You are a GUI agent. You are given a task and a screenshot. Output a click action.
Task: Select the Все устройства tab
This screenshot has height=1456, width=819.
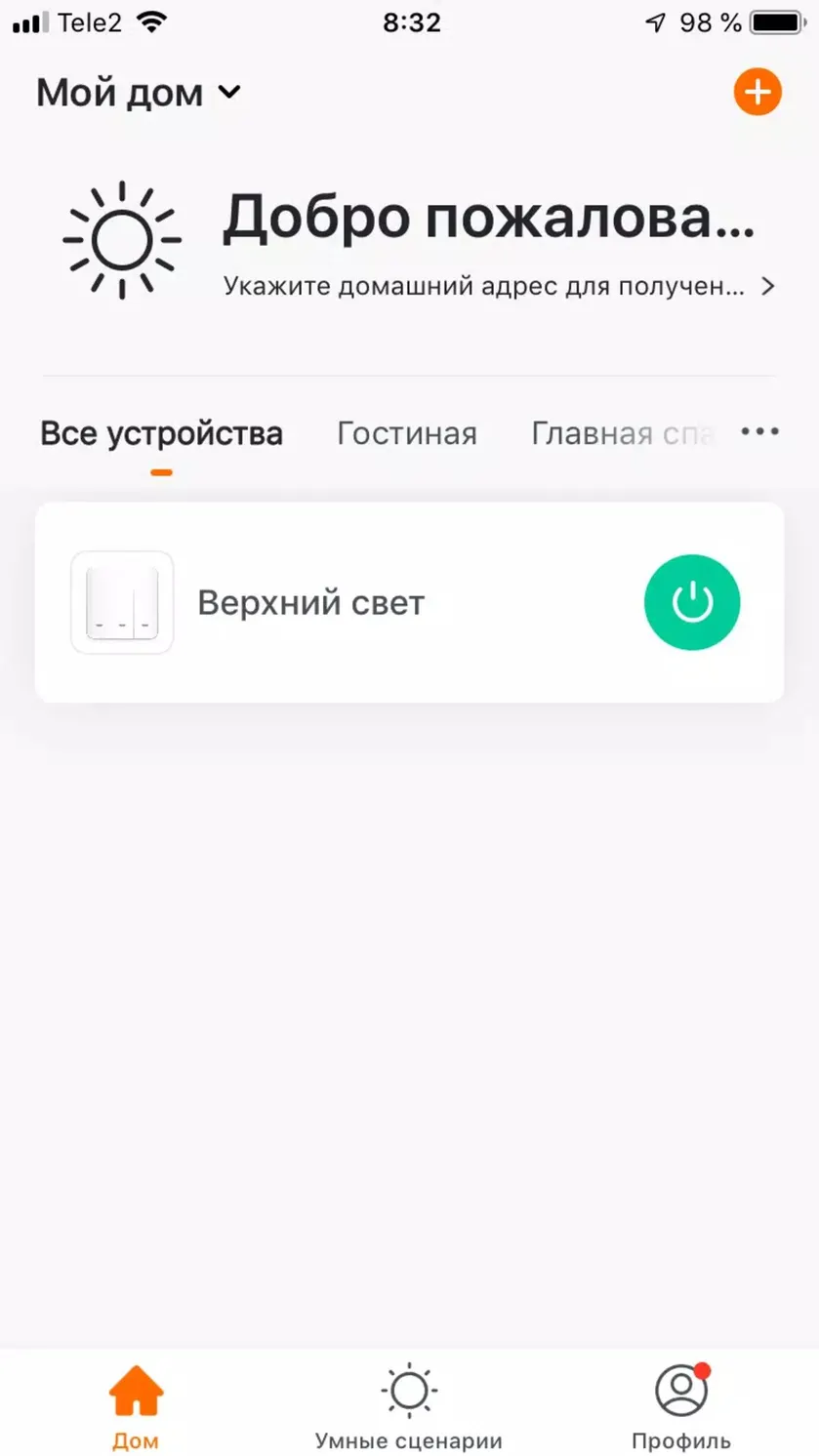click(x=161, y=433)
